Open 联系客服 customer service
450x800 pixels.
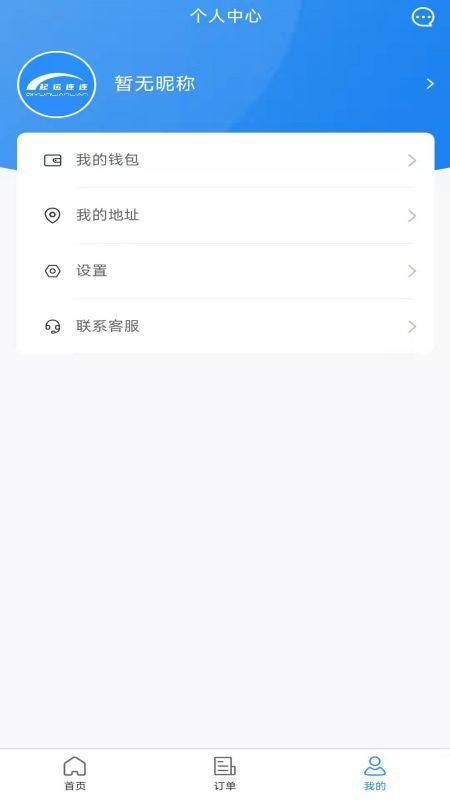[225, 326]
